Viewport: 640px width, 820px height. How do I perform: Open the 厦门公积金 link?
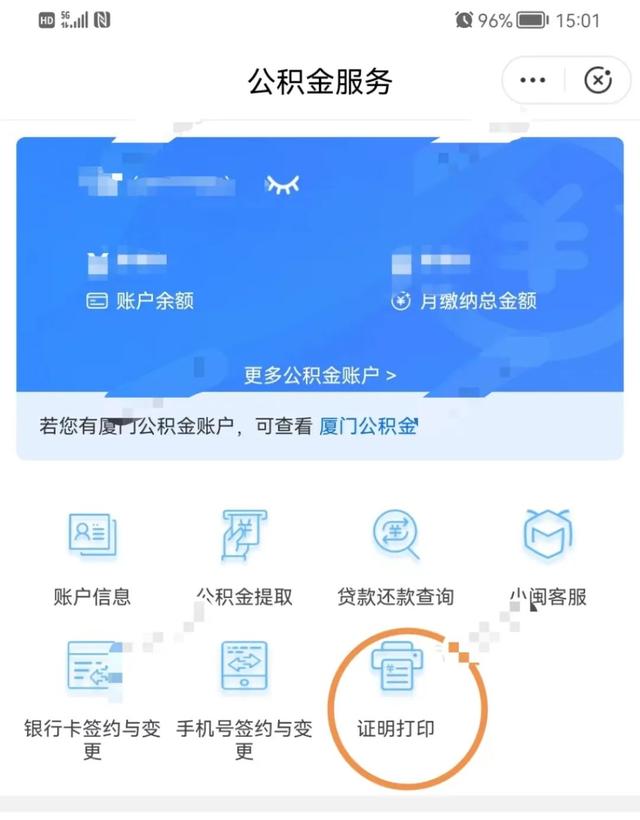367,427
